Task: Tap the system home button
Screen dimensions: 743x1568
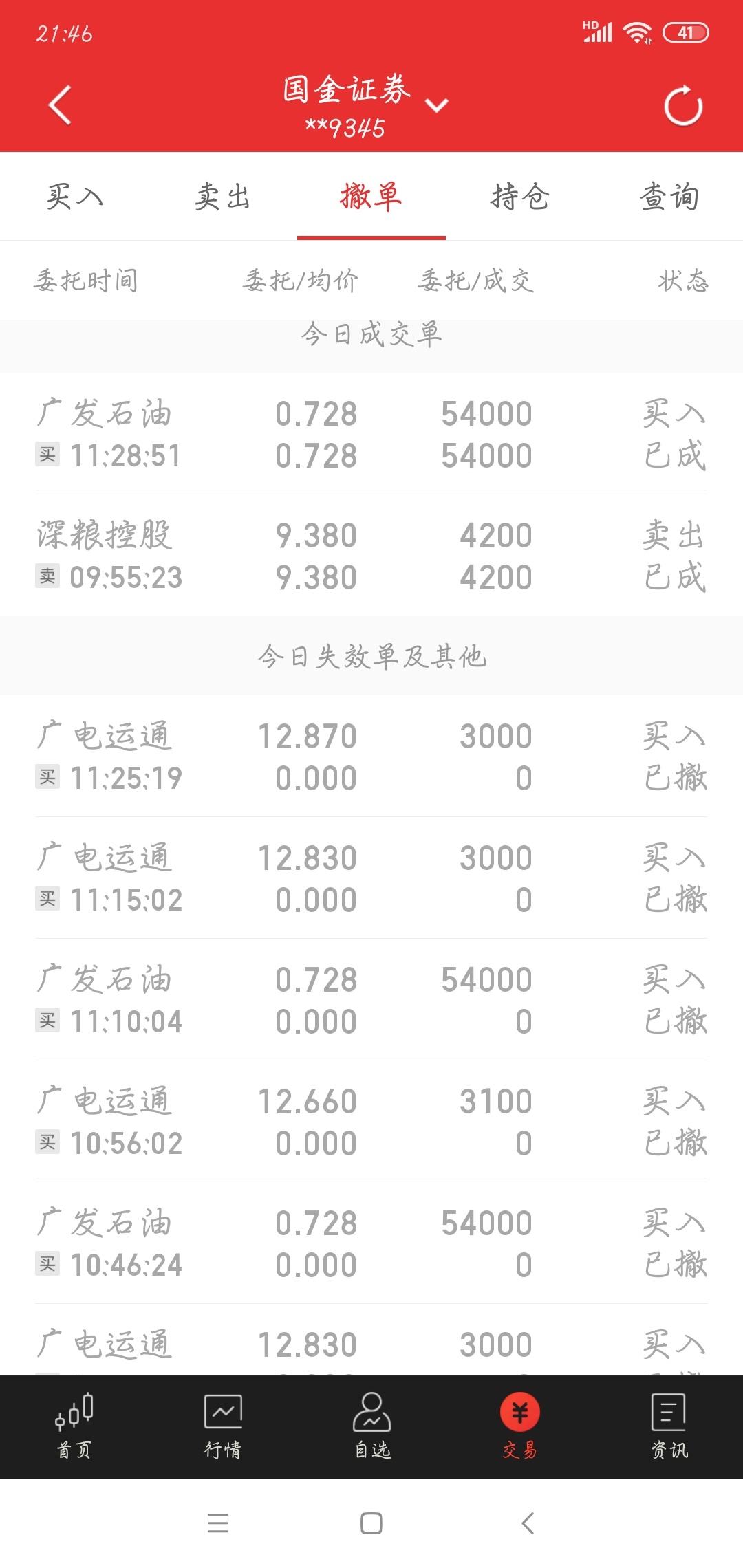Action: pyautogui.click(x=371, y=1523)
